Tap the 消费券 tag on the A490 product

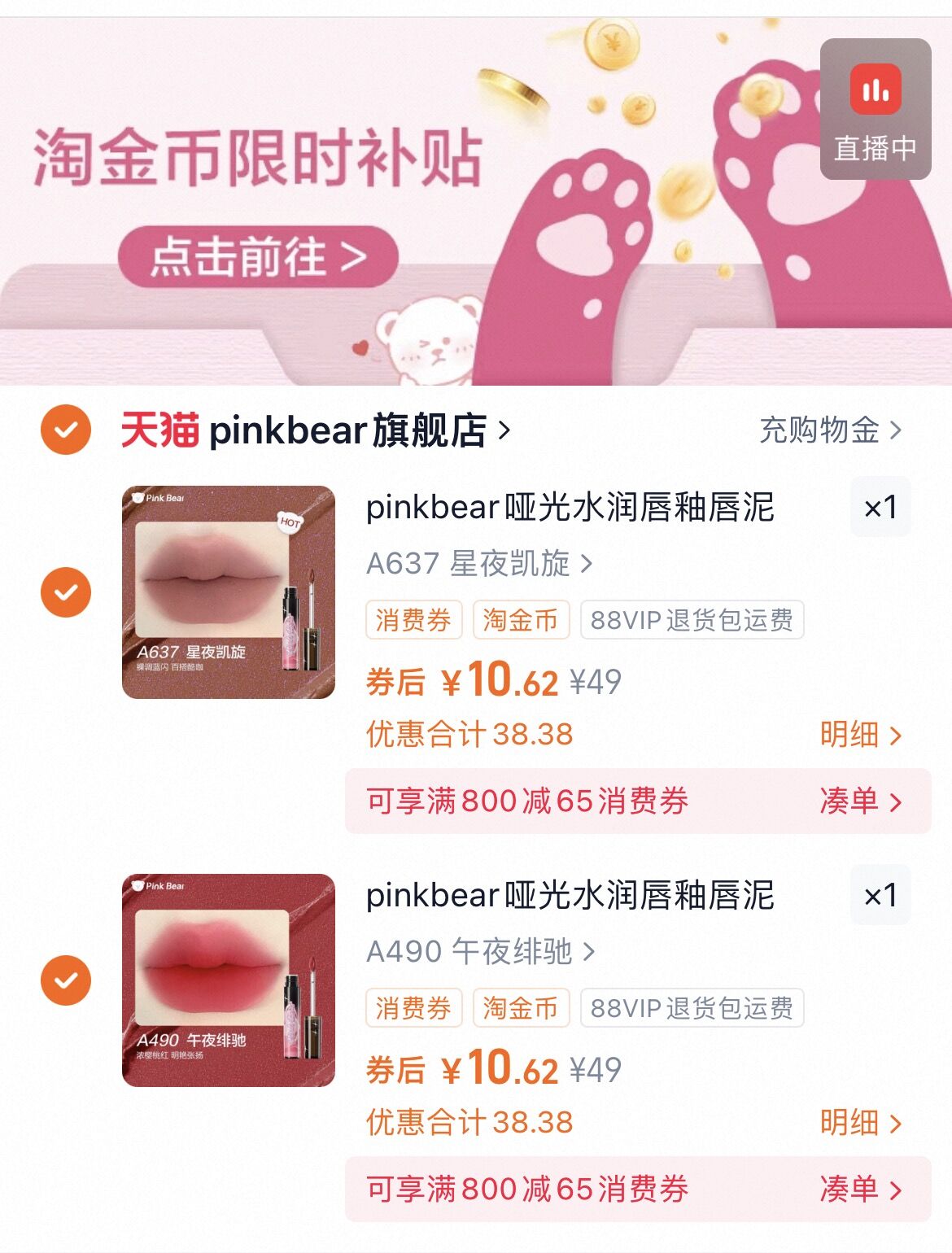[x=413, y=1008]
